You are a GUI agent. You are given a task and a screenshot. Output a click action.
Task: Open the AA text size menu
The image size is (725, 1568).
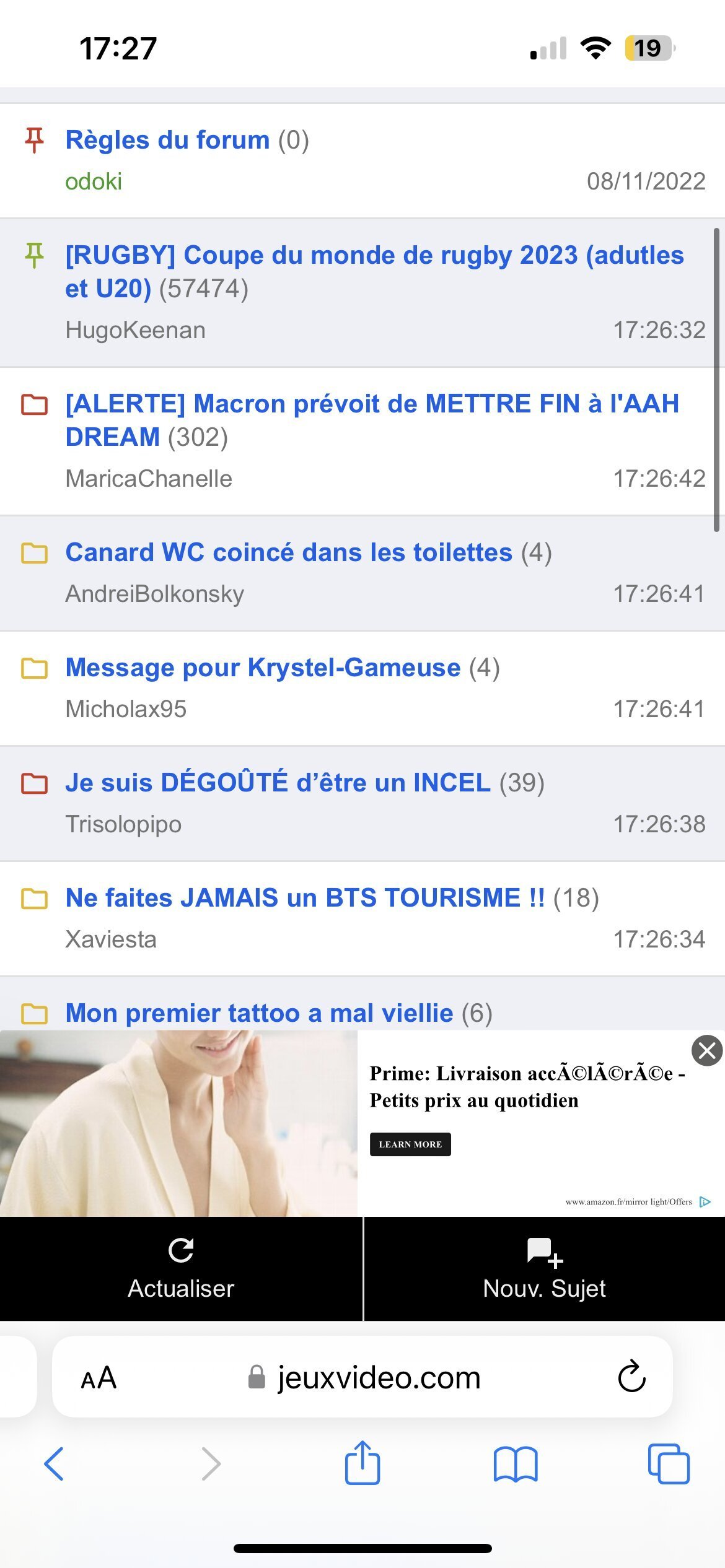tap(99, 1378)
